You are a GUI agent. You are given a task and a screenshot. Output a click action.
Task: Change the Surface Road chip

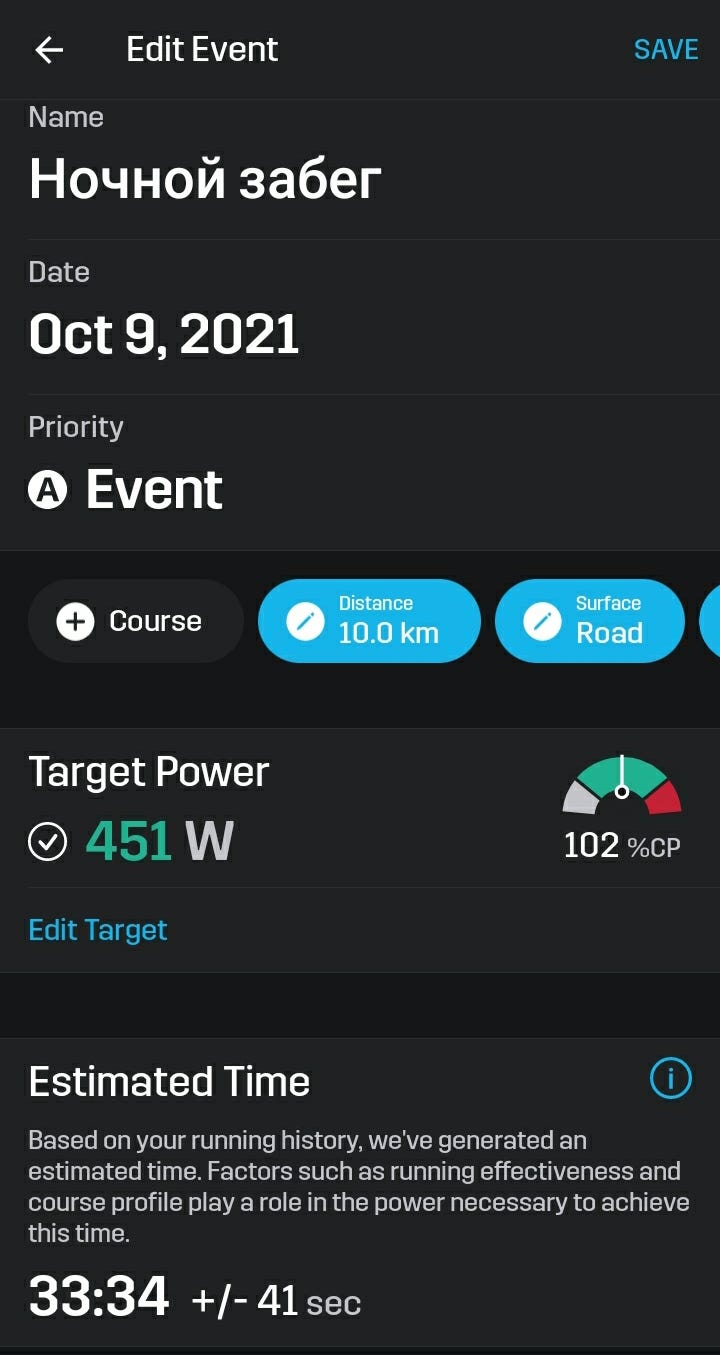click(x=590, y=621)
